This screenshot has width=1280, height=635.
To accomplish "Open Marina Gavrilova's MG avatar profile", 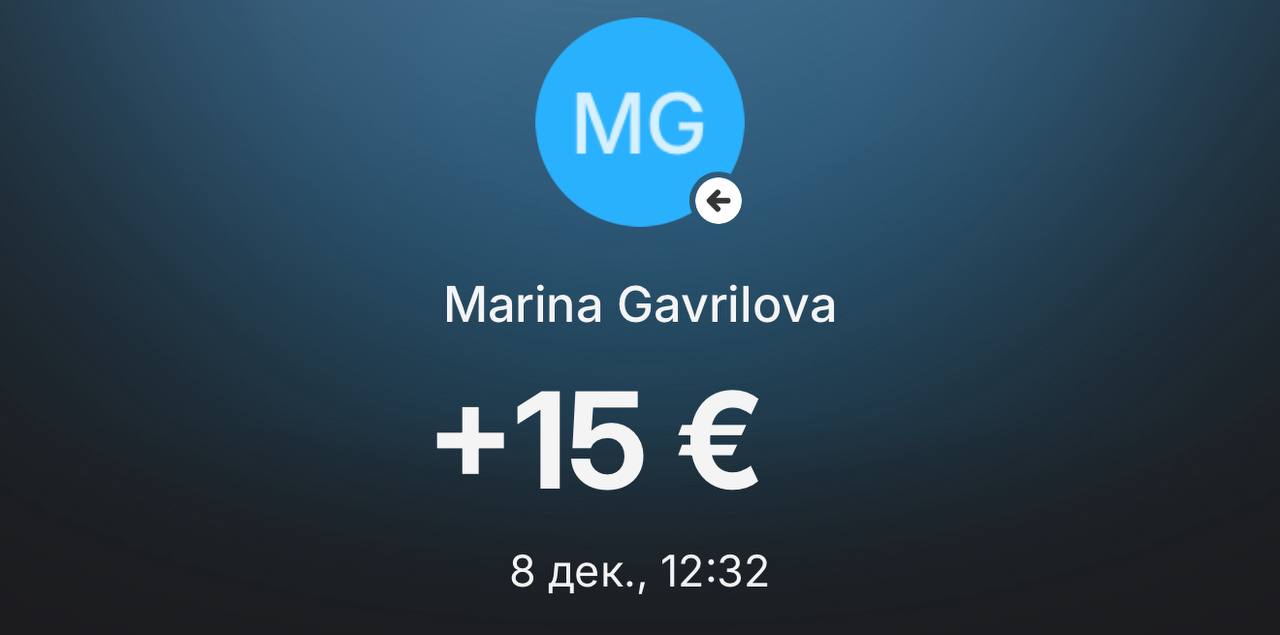I will (x=639, y=122).
